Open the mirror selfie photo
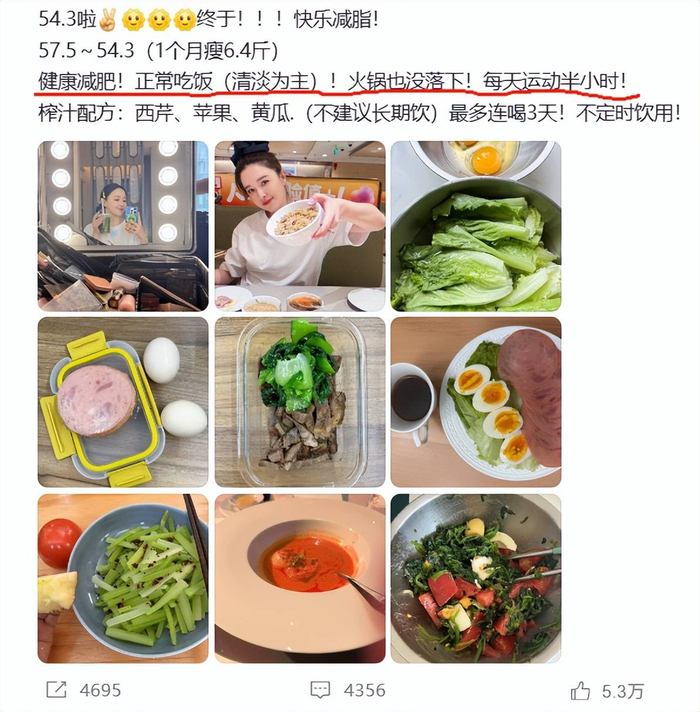700x712 pixels. [123, 226]
